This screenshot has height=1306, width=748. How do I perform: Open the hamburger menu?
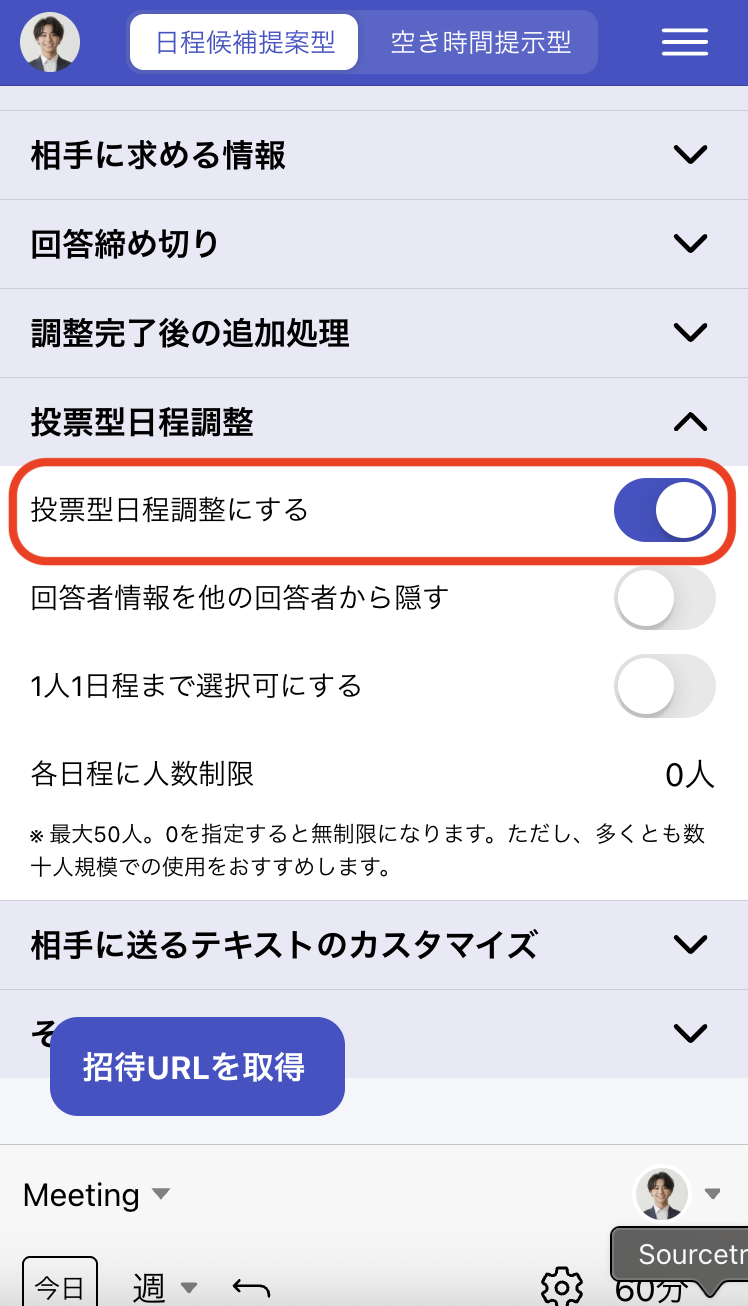pos(684,42)
